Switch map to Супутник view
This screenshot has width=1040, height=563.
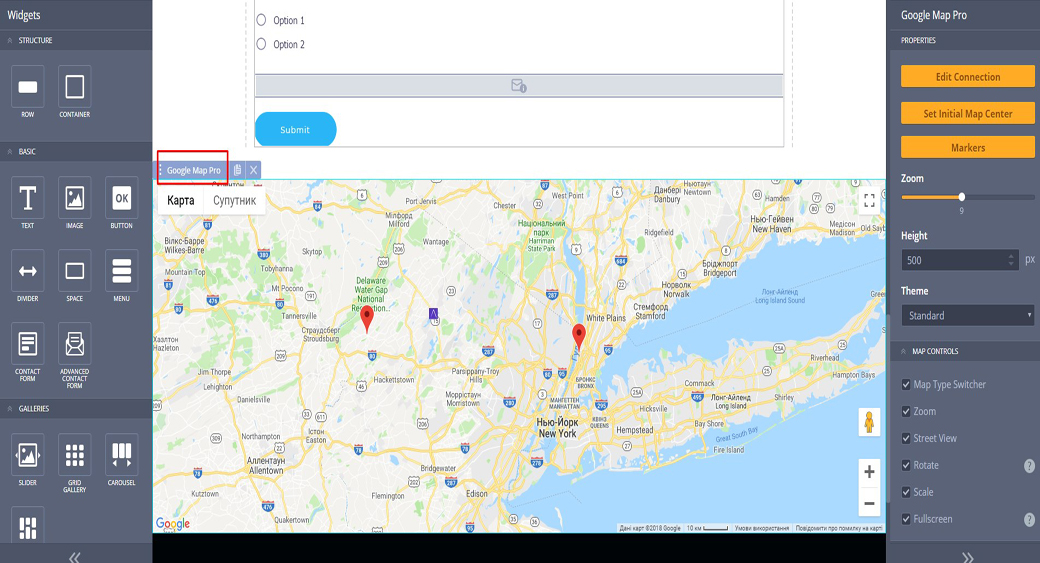tap(234, 201)
